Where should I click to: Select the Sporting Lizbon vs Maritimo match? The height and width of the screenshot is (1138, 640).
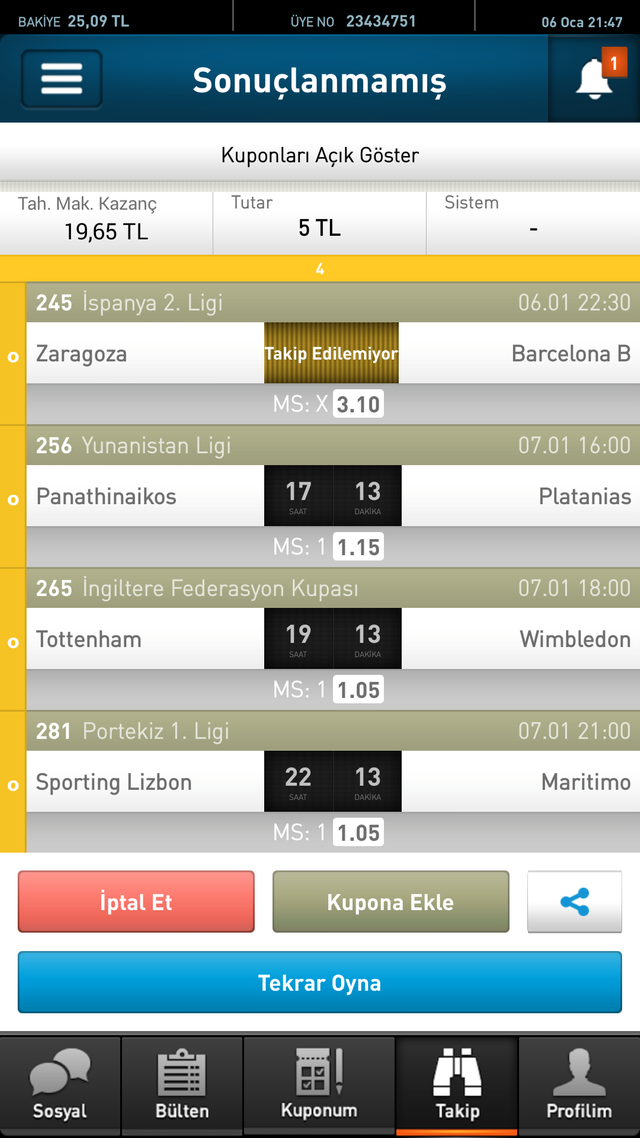coord(330,782)
